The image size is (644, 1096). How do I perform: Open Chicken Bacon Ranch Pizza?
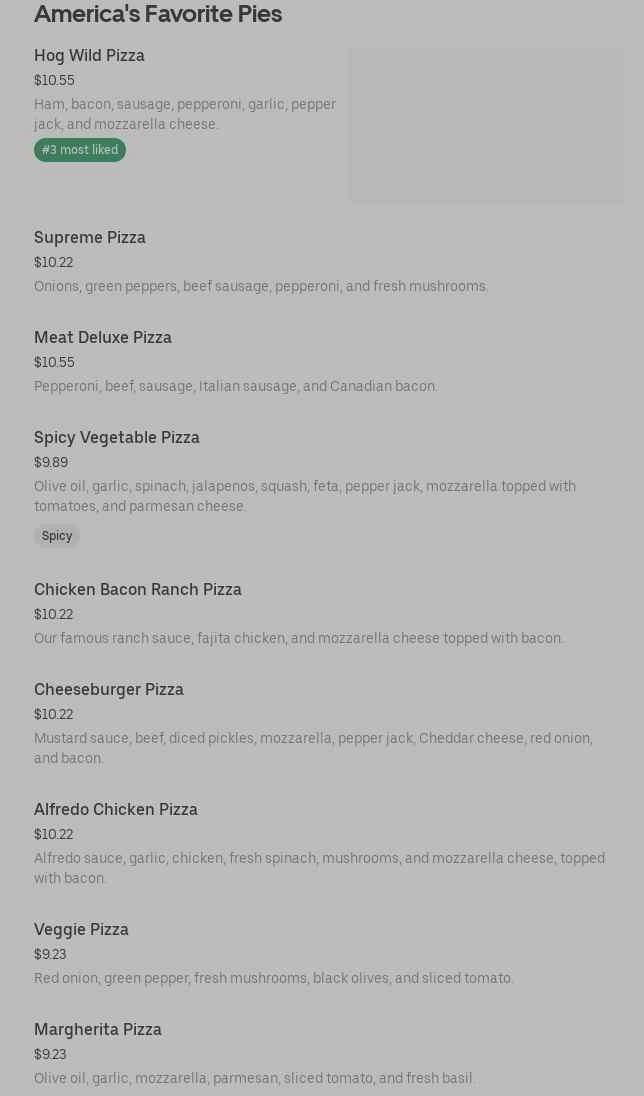[138, 590]
